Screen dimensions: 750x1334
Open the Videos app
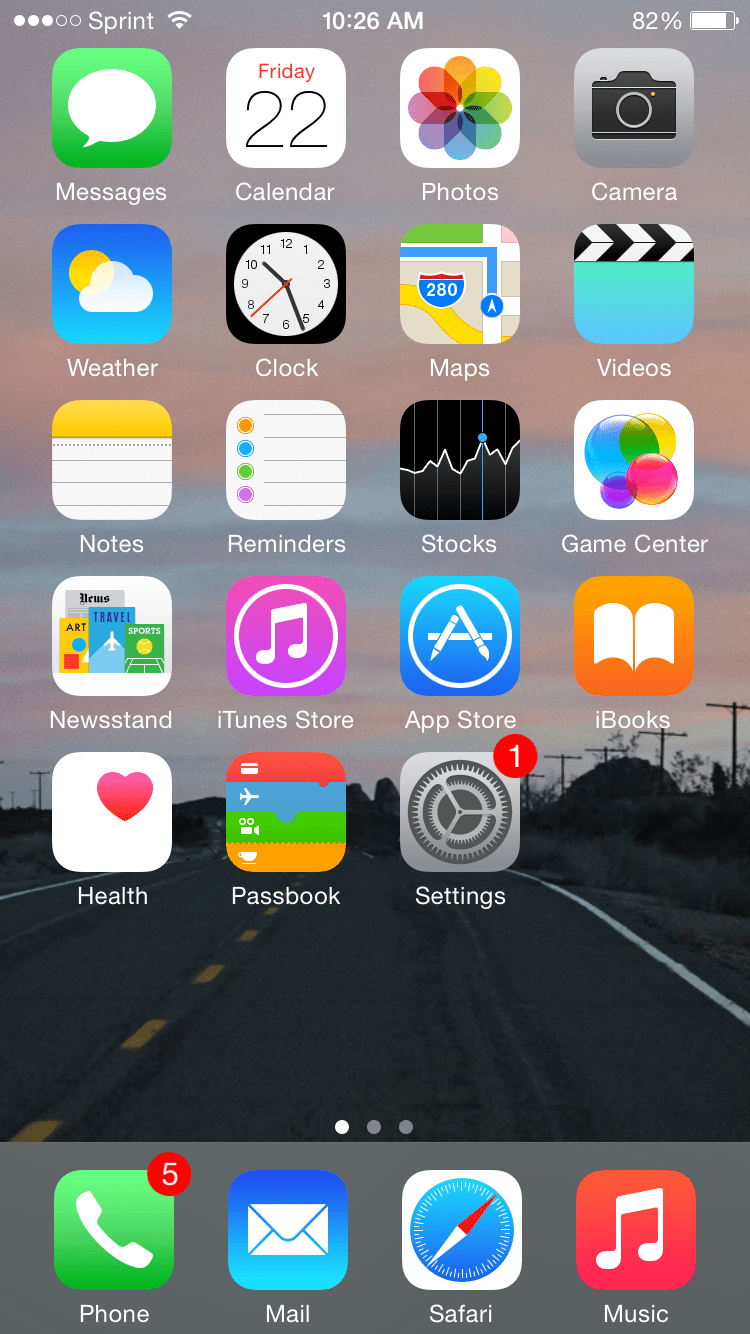(x=633, y=284)
